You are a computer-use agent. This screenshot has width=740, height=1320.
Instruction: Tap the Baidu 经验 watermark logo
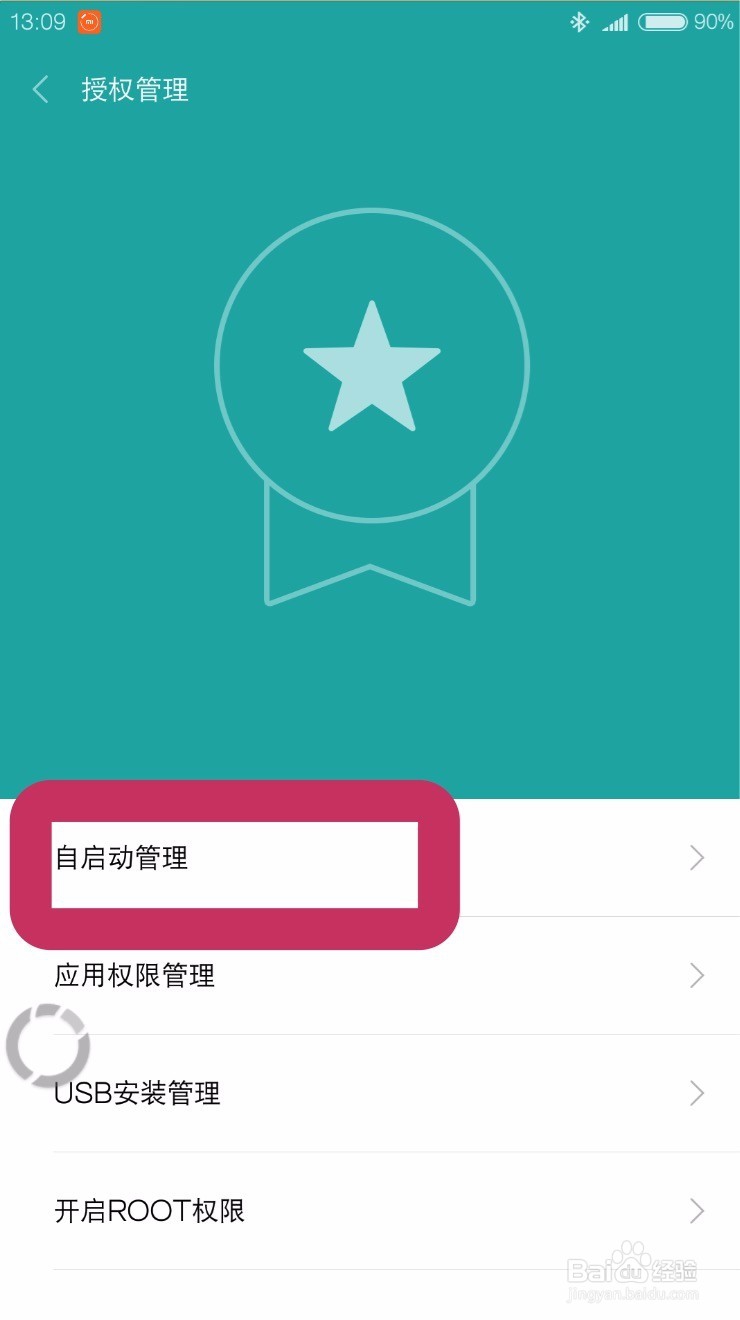tap(630, 1268)
